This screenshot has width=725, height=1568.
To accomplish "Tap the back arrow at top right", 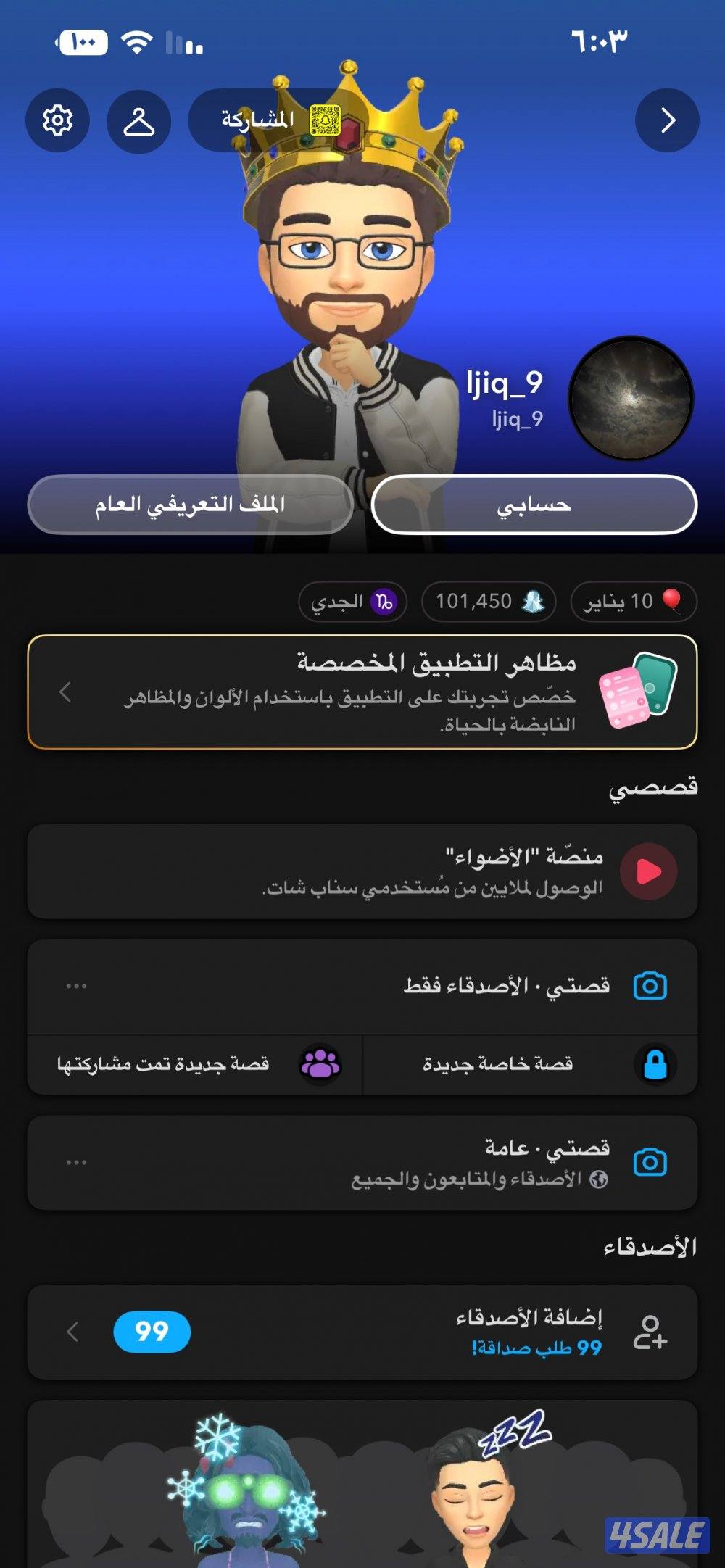I will click(668, 122).
